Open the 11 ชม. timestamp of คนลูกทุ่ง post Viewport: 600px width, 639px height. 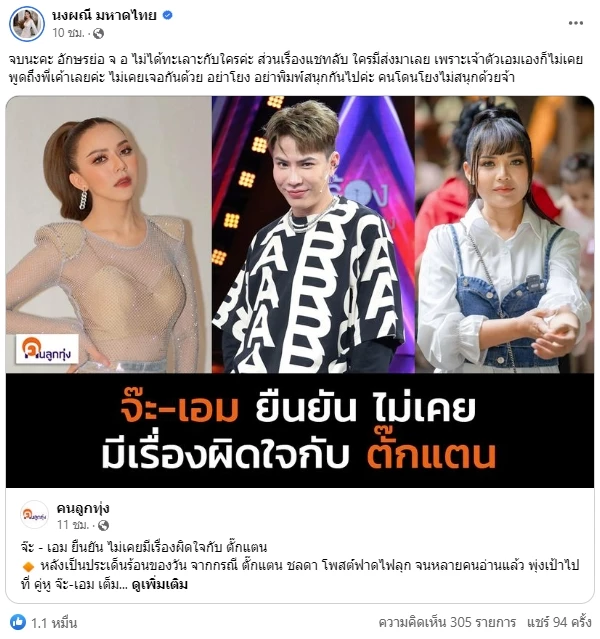72,524
